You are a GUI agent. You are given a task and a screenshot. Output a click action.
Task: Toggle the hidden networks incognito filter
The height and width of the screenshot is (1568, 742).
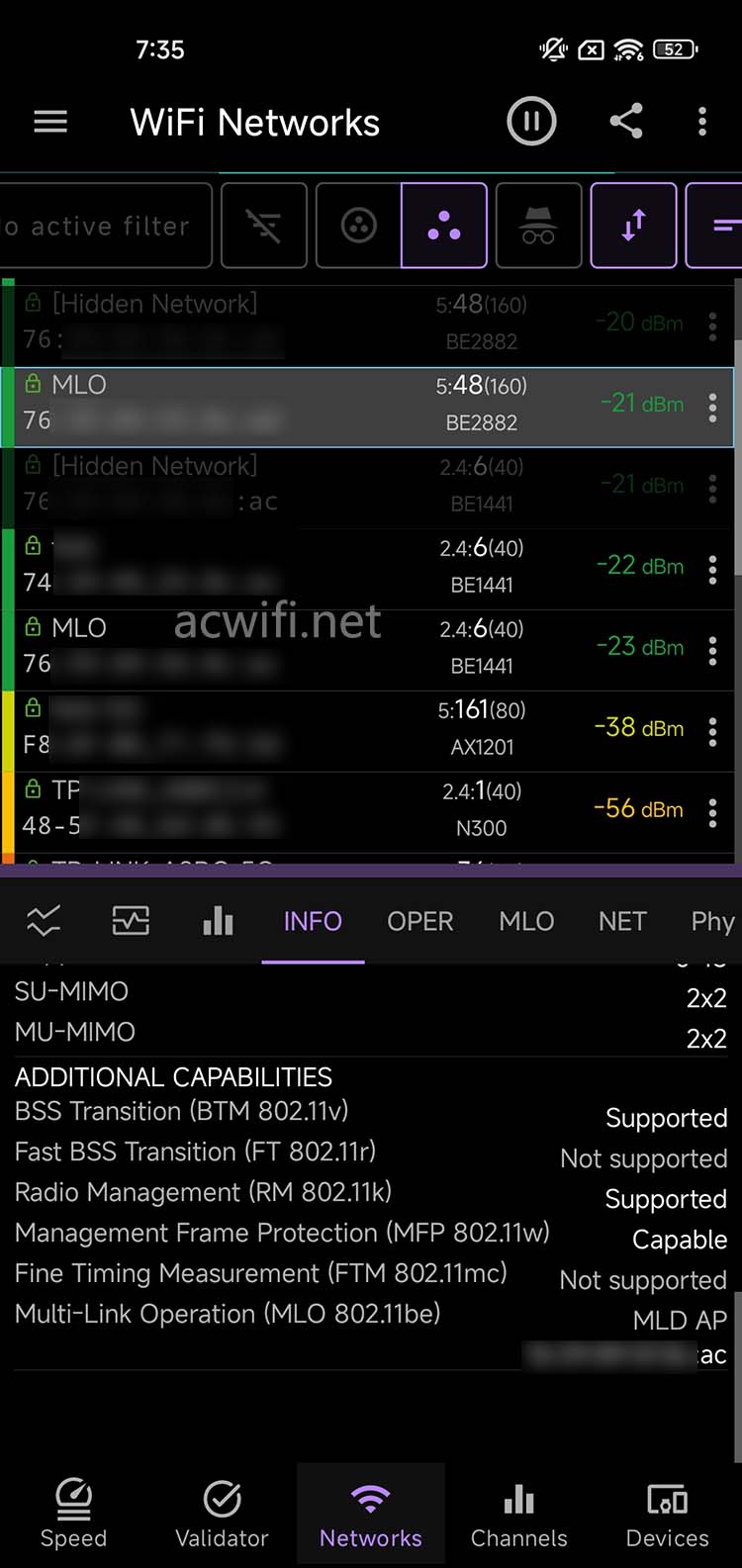[x=538, y=226]
